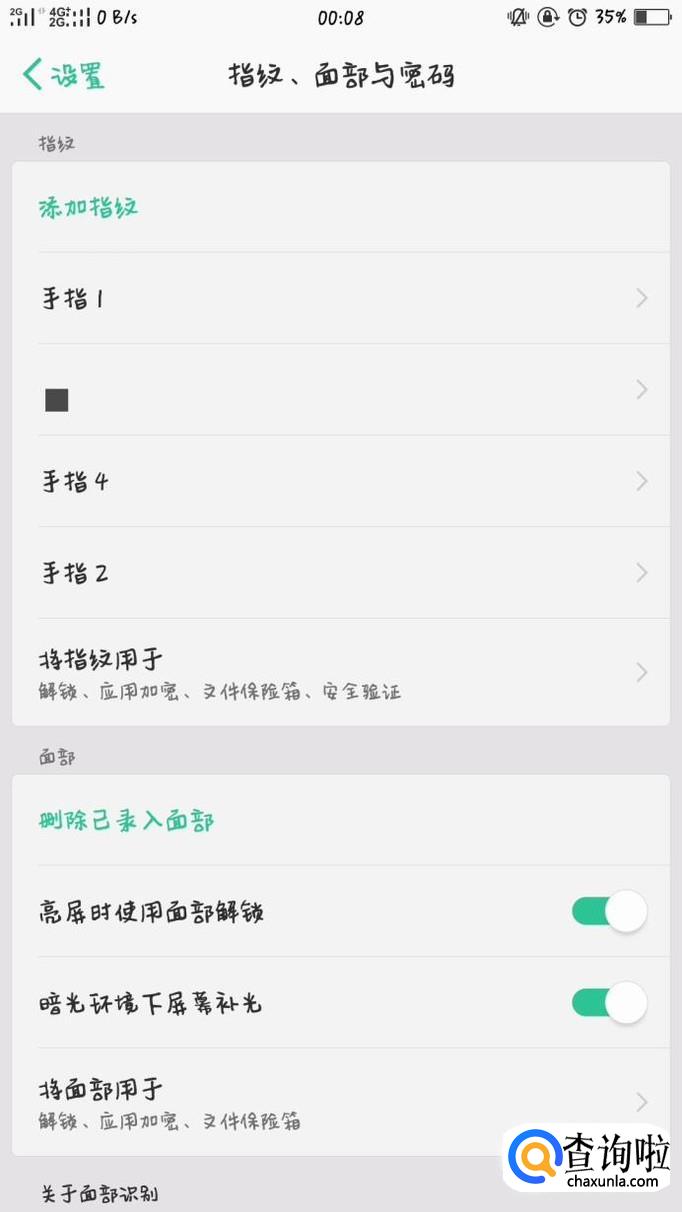Open the 手指 1 fingerprint entry
The height and width of the screenshot is (1212, 682).
pos(340,298)
